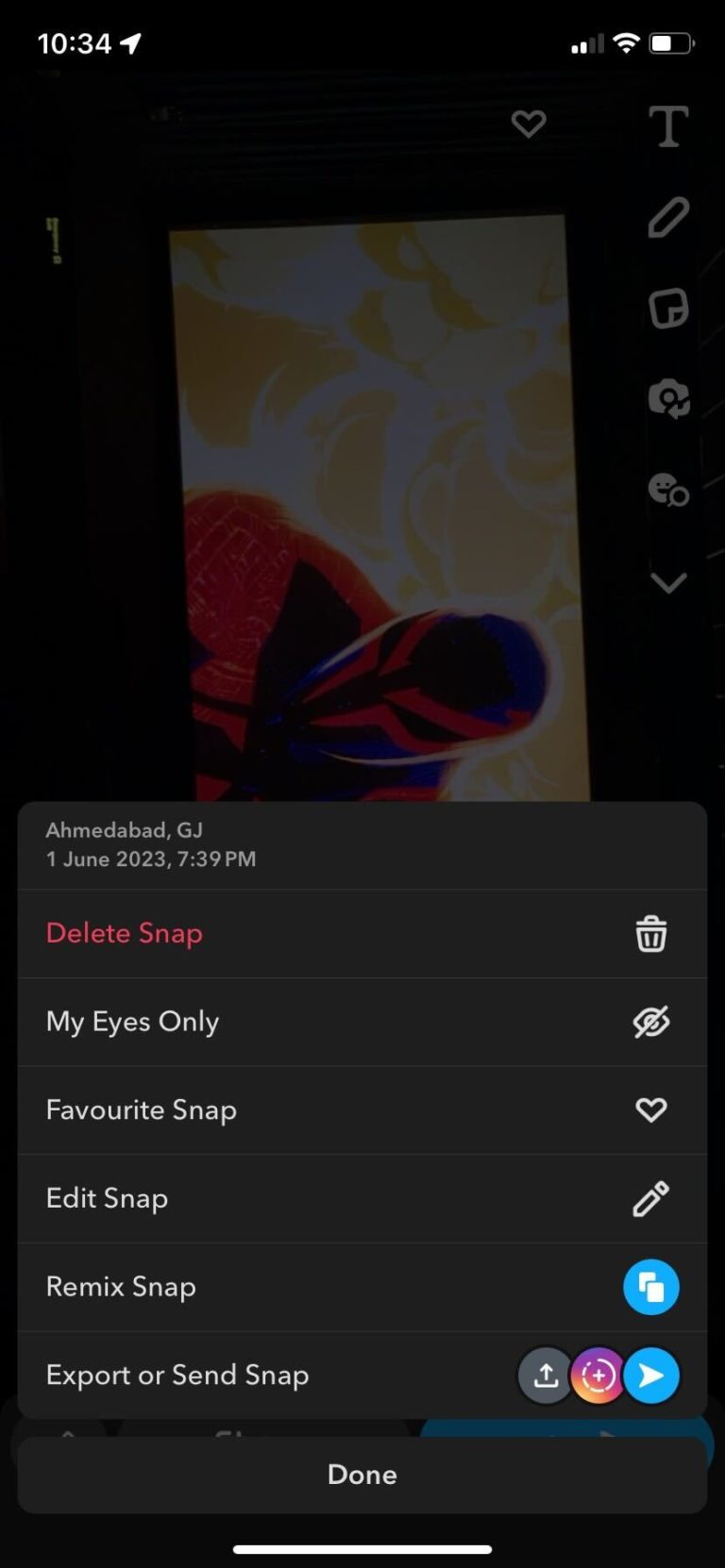Choose Move to My Eyes Only
725x1568 pixels.
pyautogui.click(x=131, y=1022)
